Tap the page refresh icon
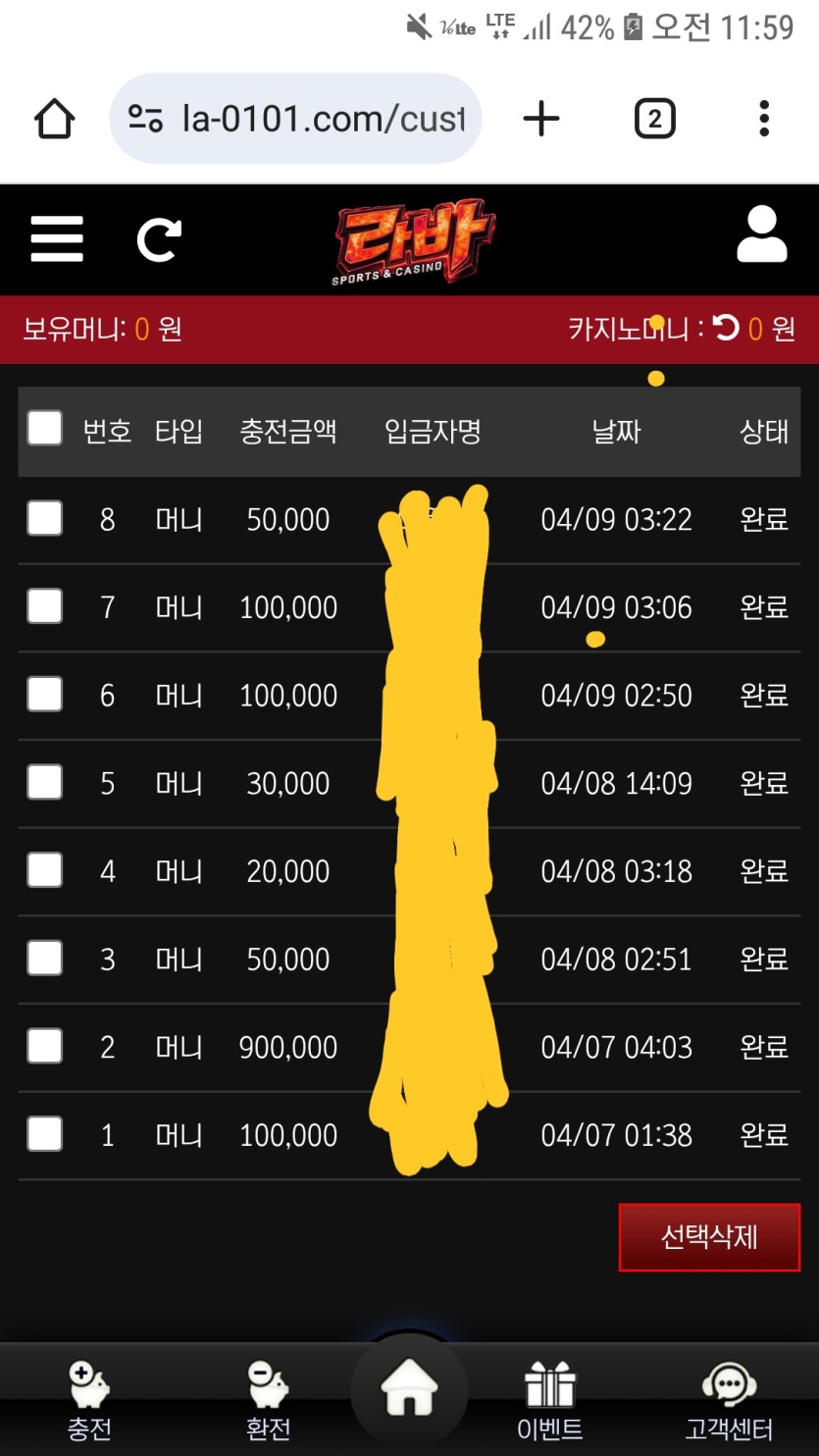This screenshot has width=819, height=1456. click(x=159, y=239)
